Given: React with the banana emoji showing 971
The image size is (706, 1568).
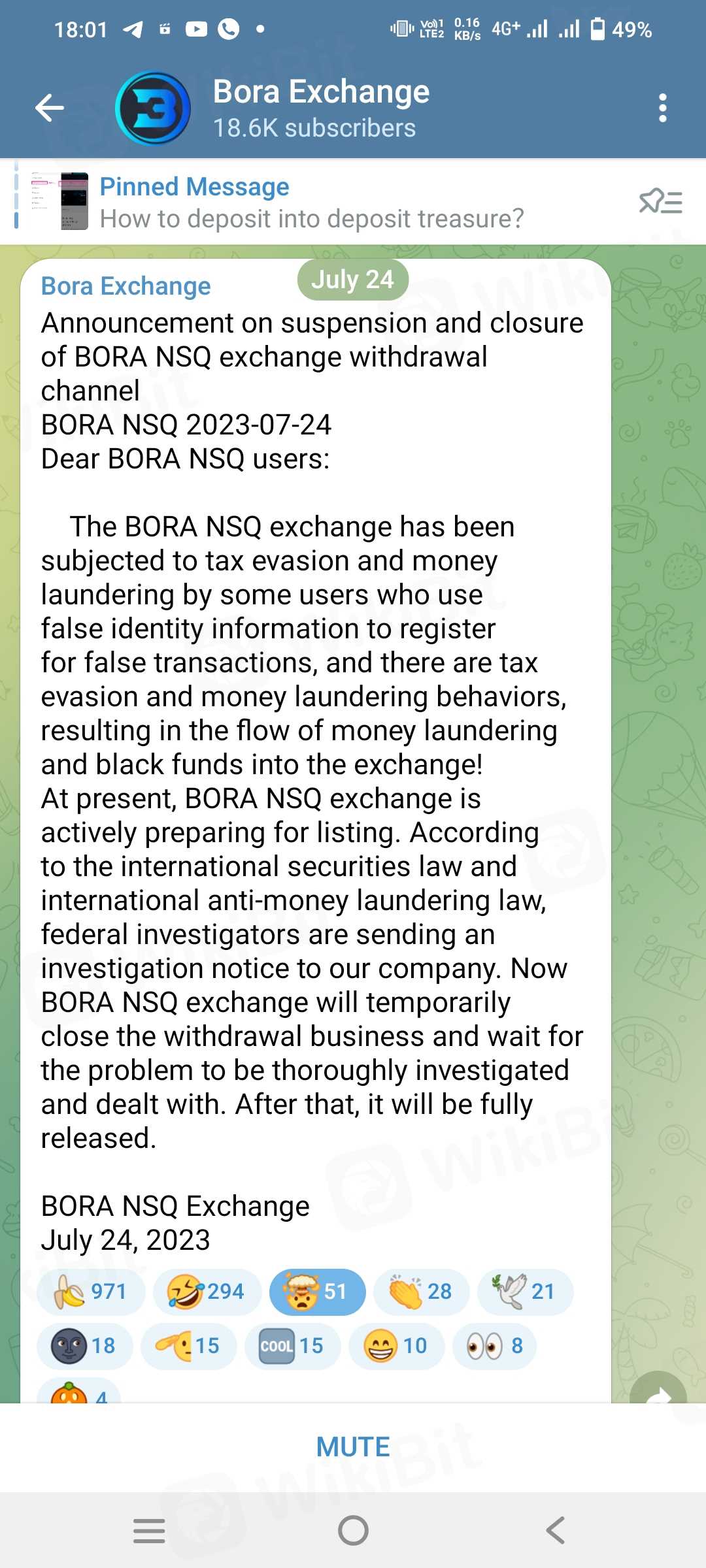Looking at the screenshot, I should [x=91, y=1292].
